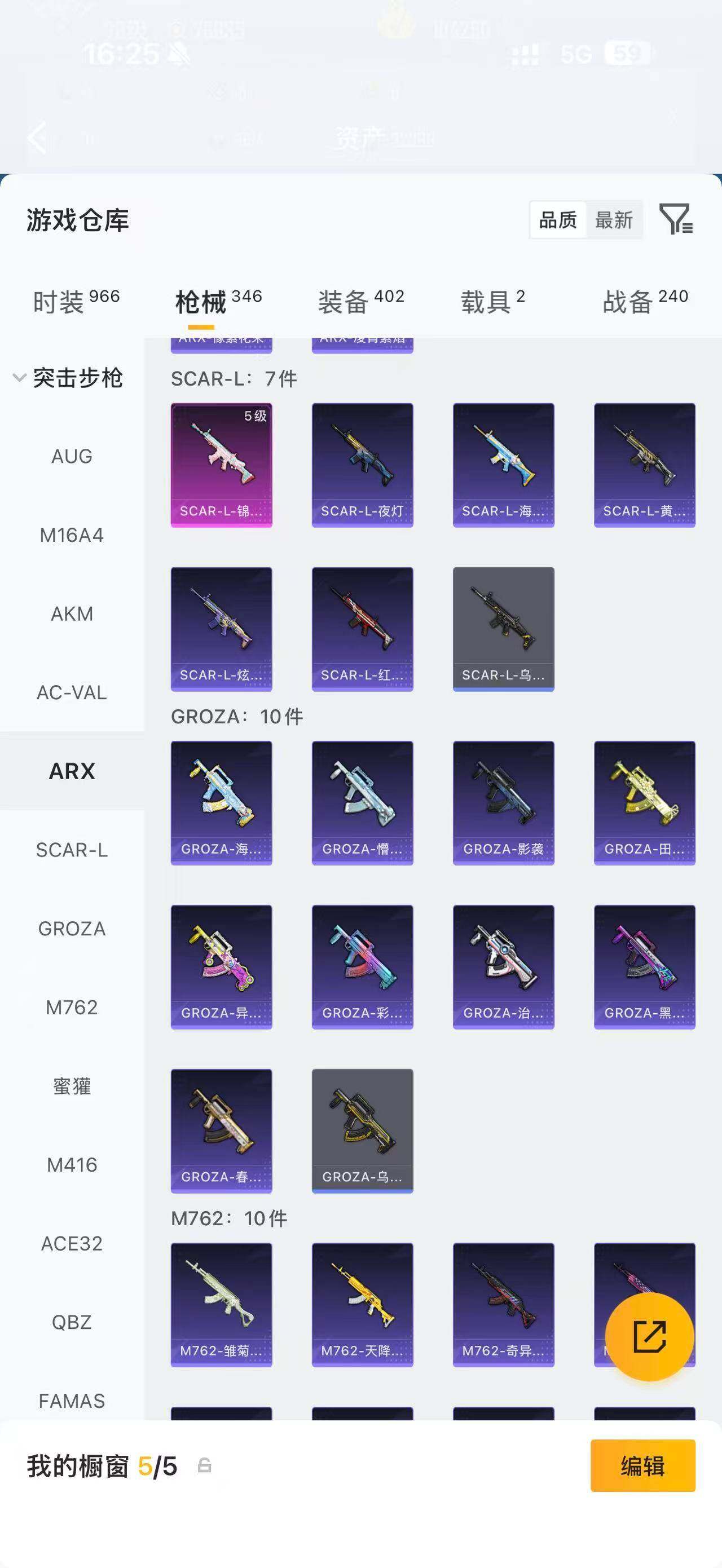Screen dimensions: 722x1568
Task: Select 蜜獾 in the weapon list
Action: [x=72, y=1086]
